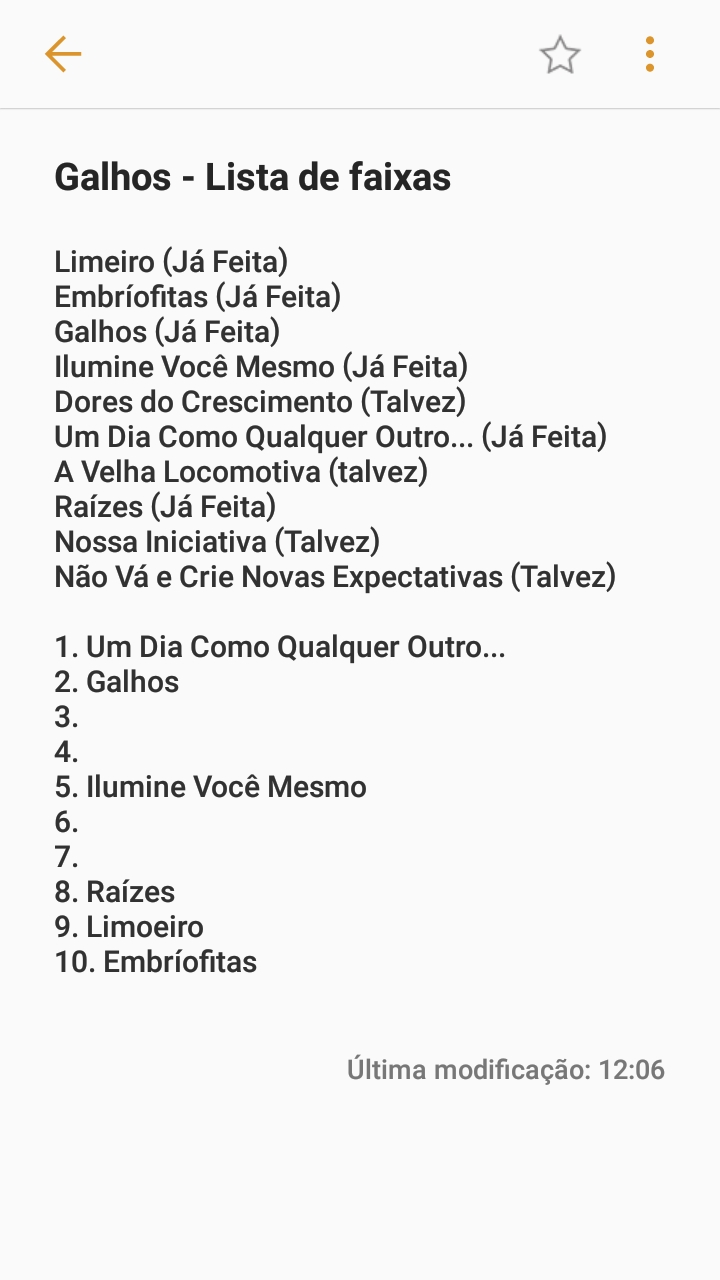The image size is (720, 1280).
Task: Mark this note as favorite with the star
Action: pos(560,54)
